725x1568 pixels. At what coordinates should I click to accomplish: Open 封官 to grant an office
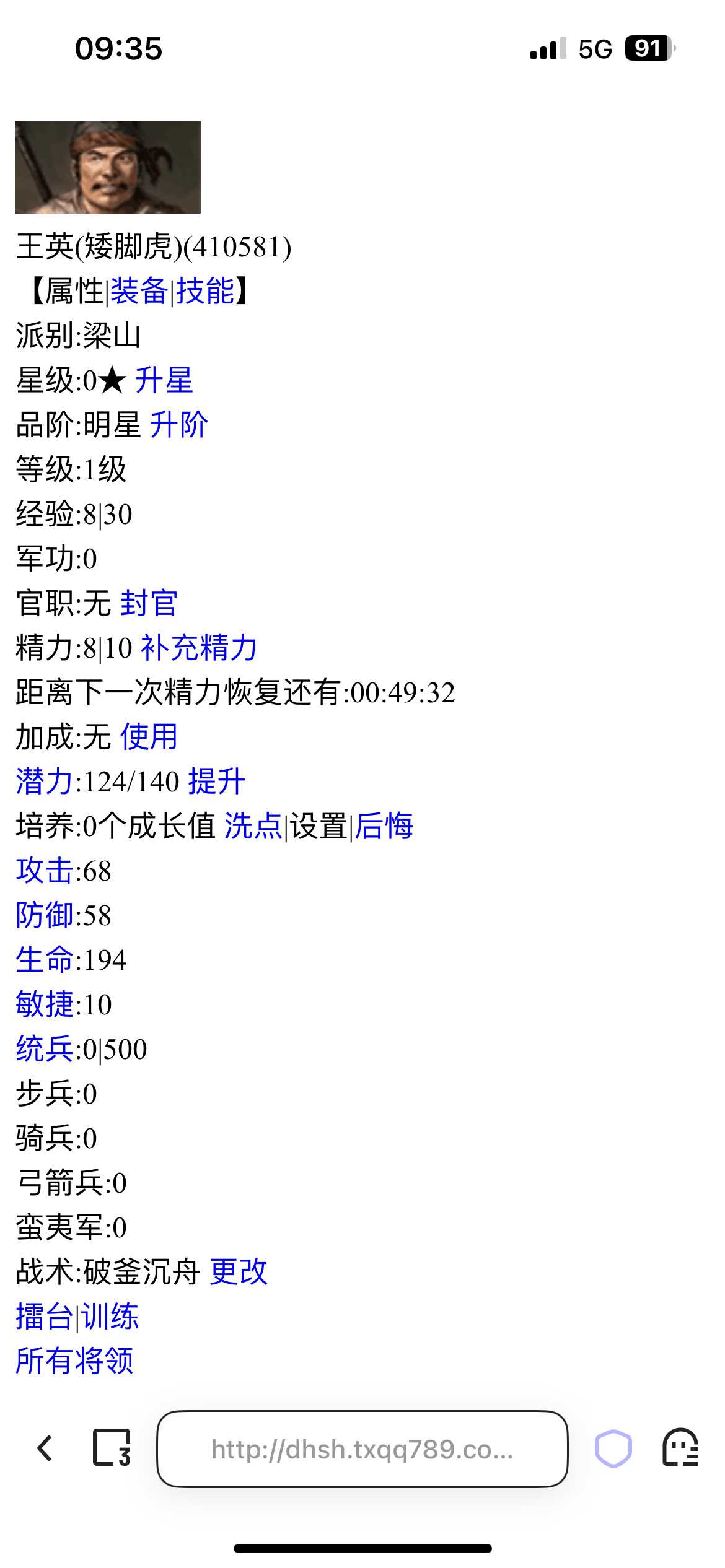click(149, 603)
